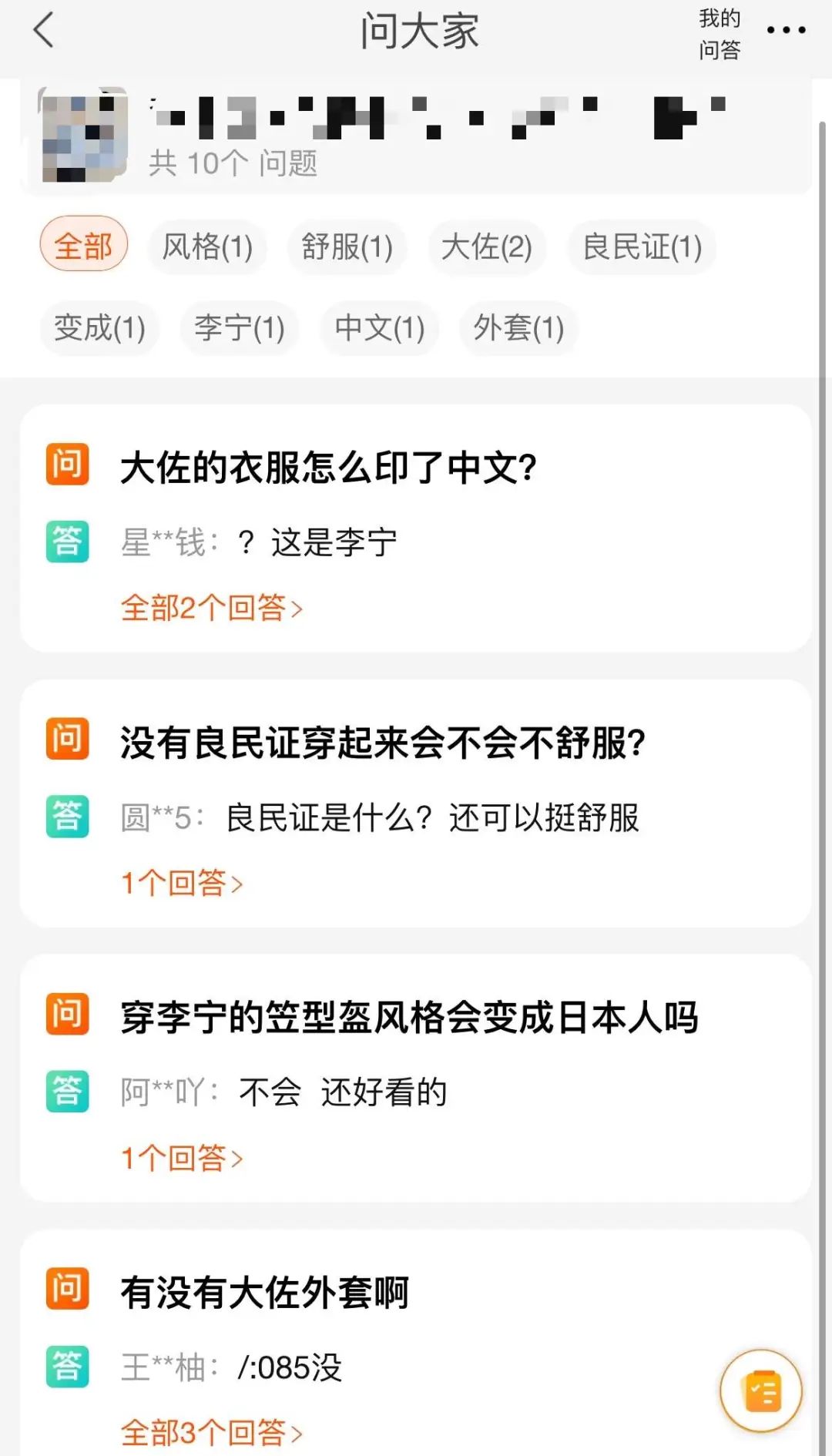Screen dimensions: 832x1456
Task: Open question 大佐的衣服怎么印了中文?
Action: tap(328, 467)
